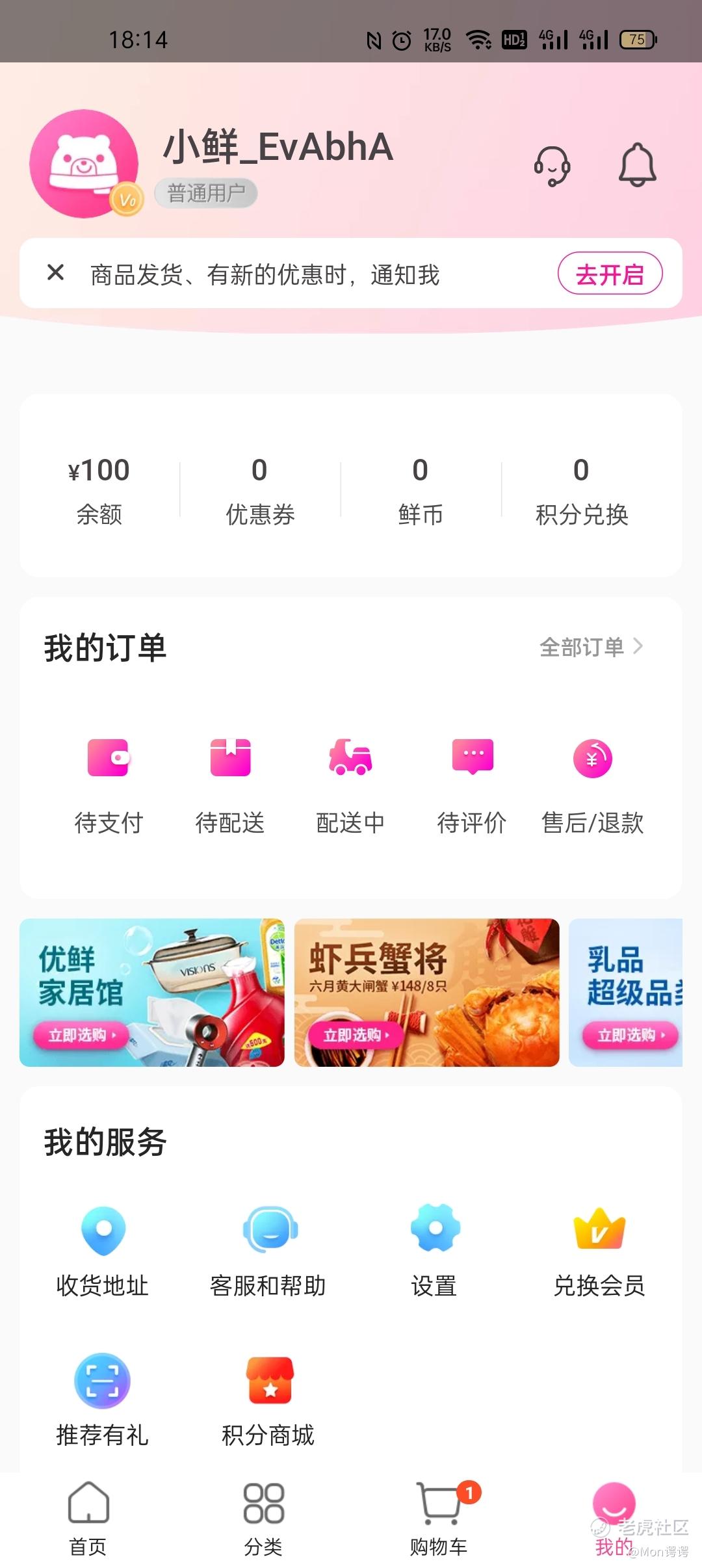View 待配送 orders

pyautogui.click(x=230, y=785)
